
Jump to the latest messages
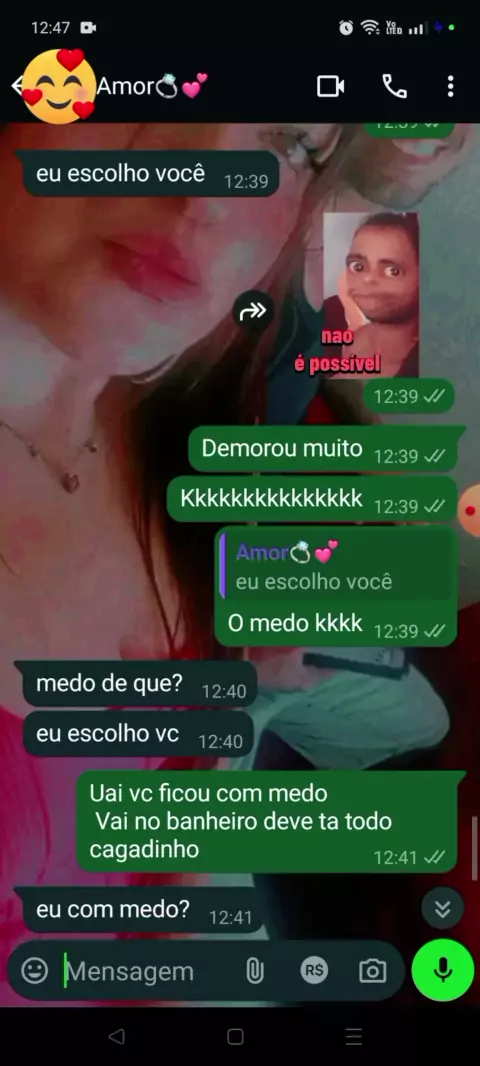[x=443, y=908]
